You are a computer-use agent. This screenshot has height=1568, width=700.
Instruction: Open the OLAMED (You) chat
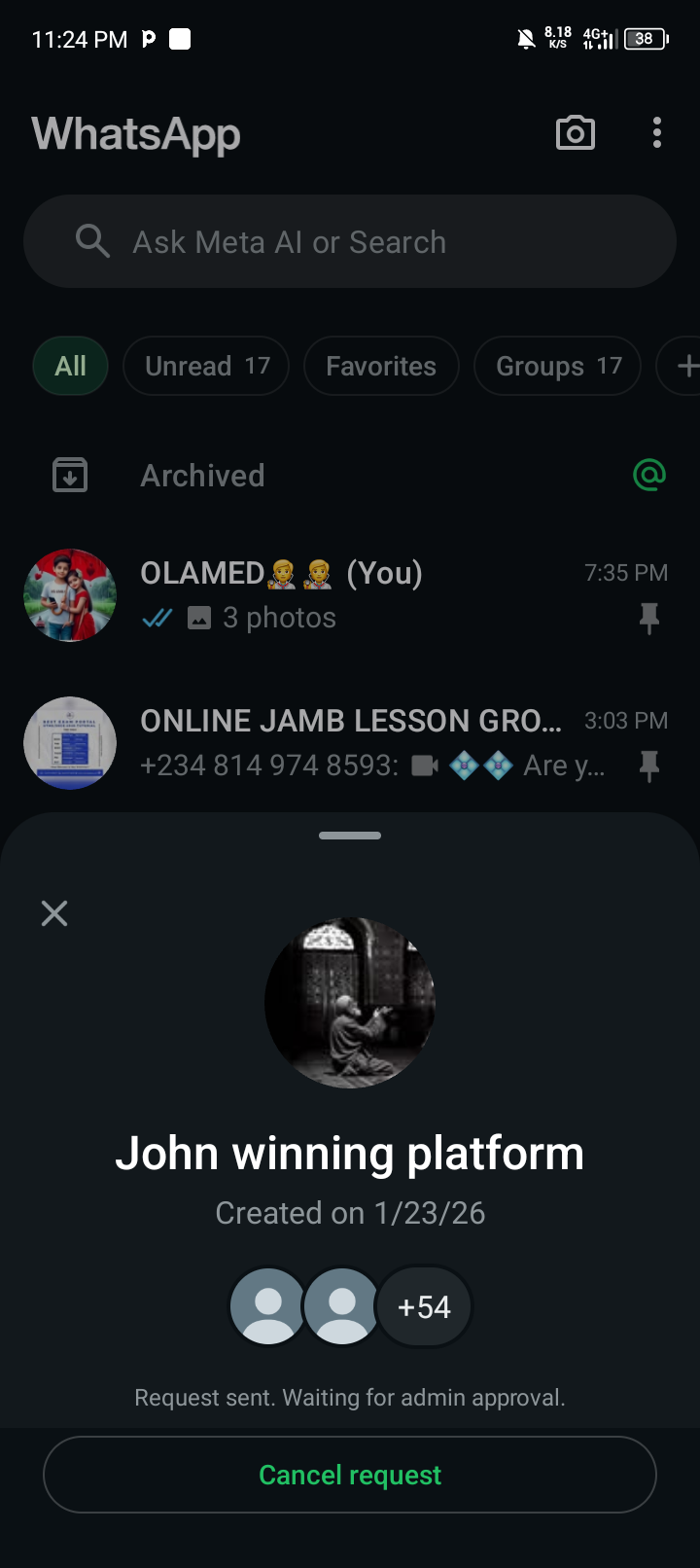point(350,594)
